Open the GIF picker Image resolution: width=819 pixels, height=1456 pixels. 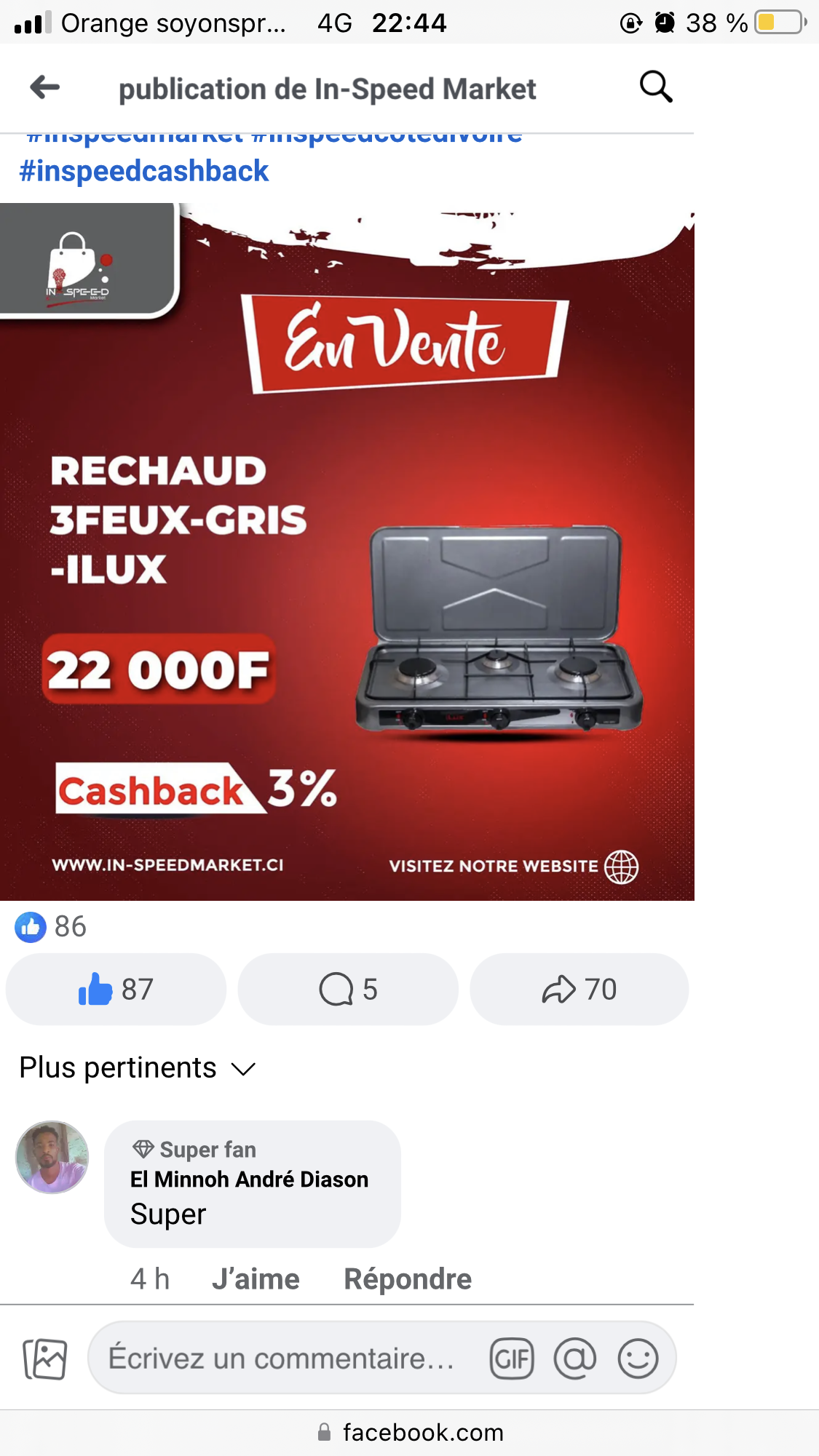coord(512,1358)
